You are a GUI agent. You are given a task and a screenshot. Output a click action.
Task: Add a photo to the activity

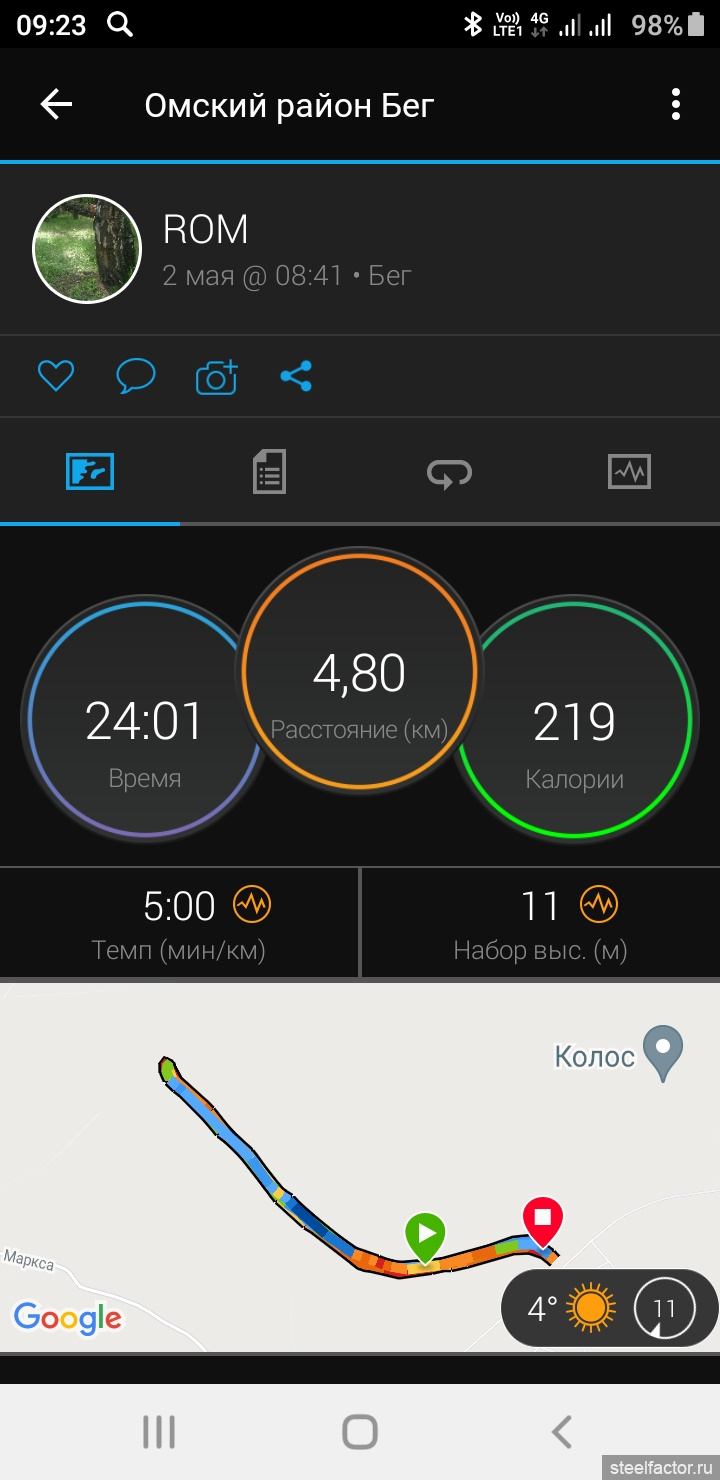(x=216, y=376)
